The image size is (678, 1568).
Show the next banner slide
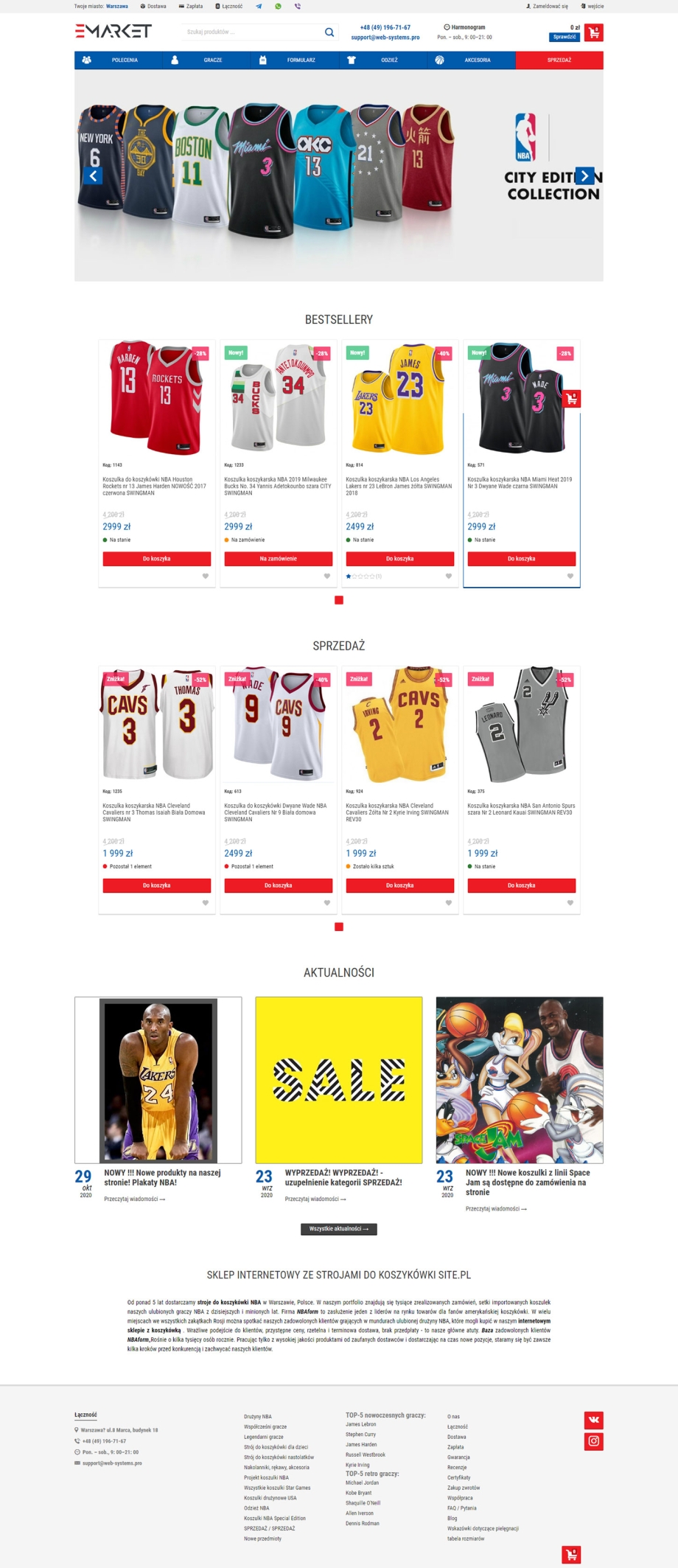click(584, 175)
